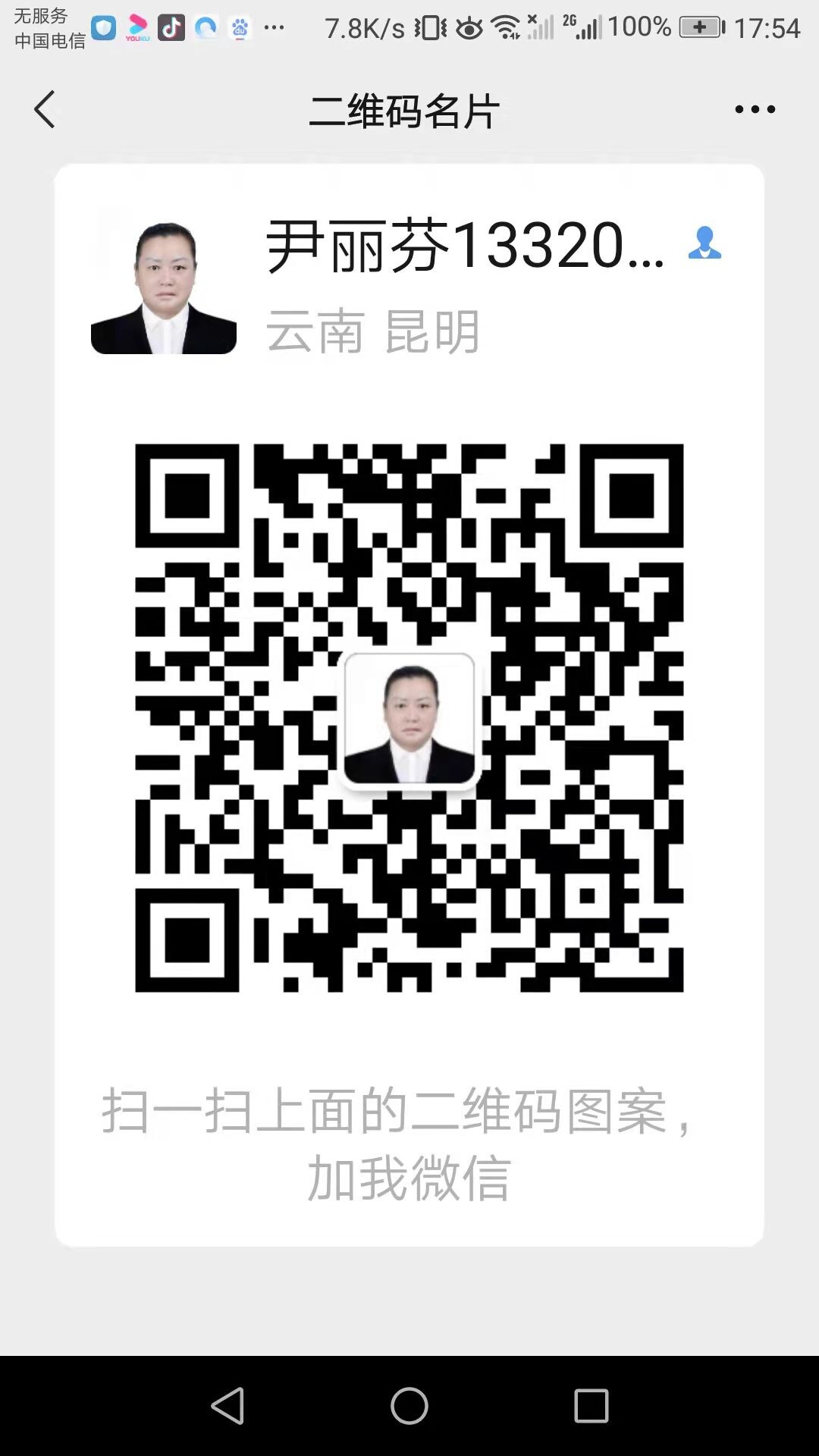Image resolution: width=819 pixels, height=1456 pixels.
Task: Tap the Android home button
Action: click(409, 1405)
